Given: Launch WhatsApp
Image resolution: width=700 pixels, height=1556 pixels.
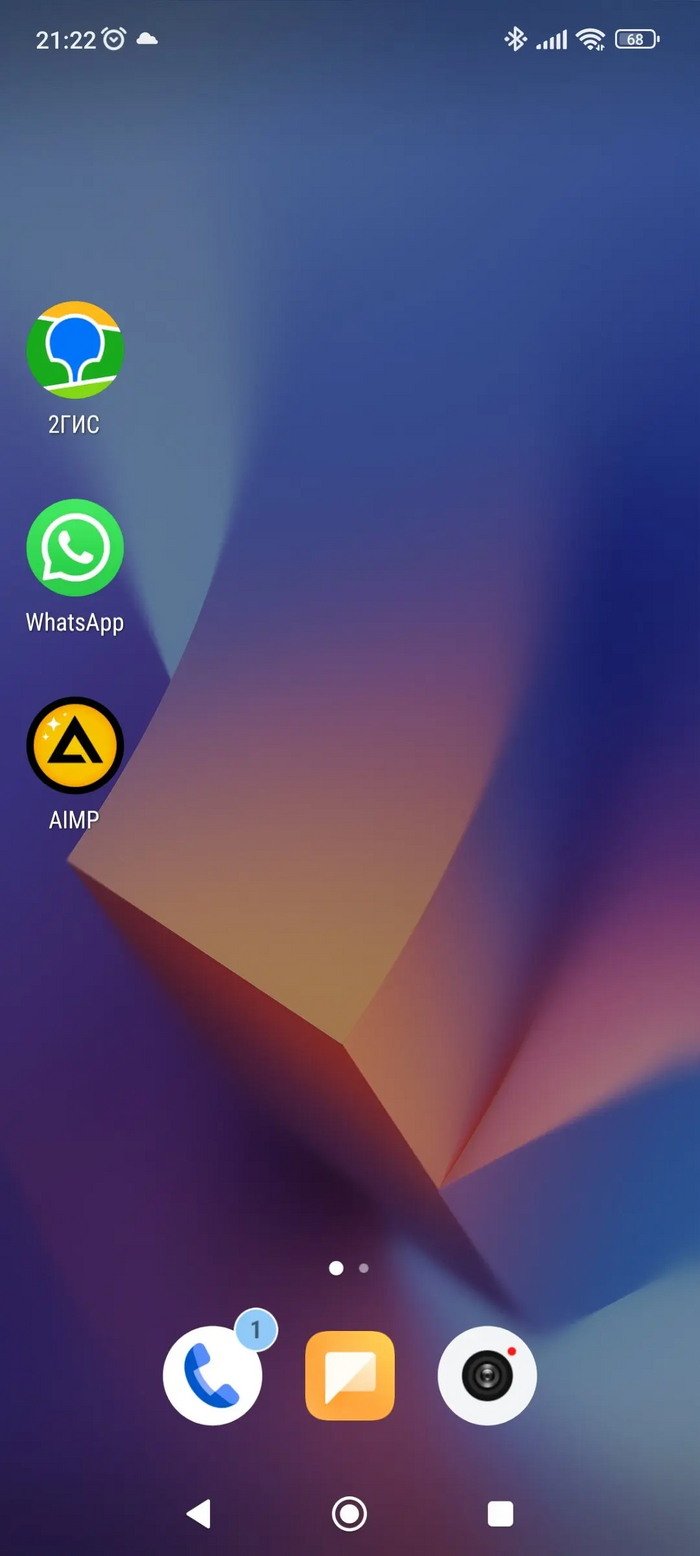Looking at the screenshot, I should click(x=75, y=548).
